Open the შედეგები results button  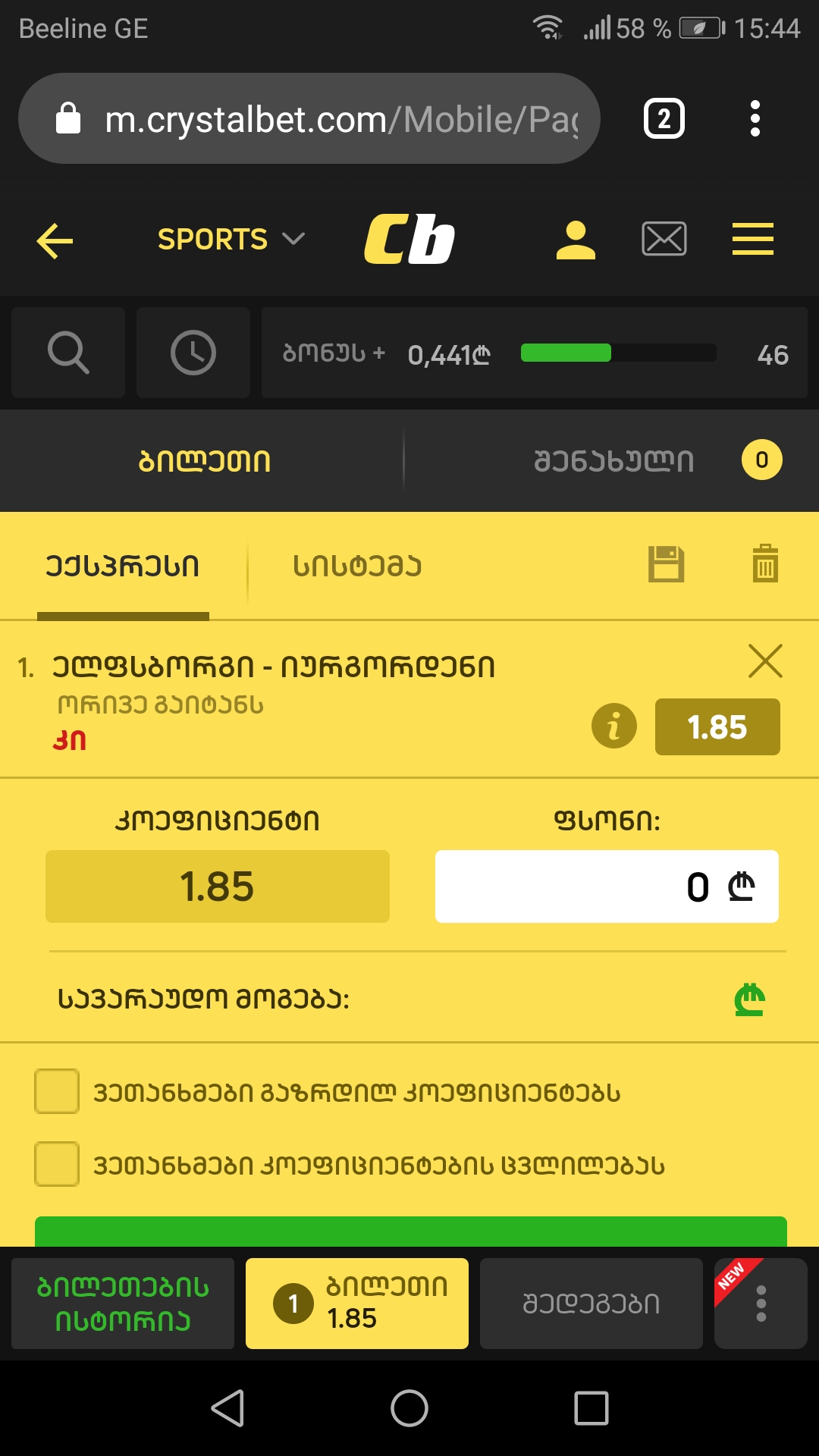point(591,1304)
